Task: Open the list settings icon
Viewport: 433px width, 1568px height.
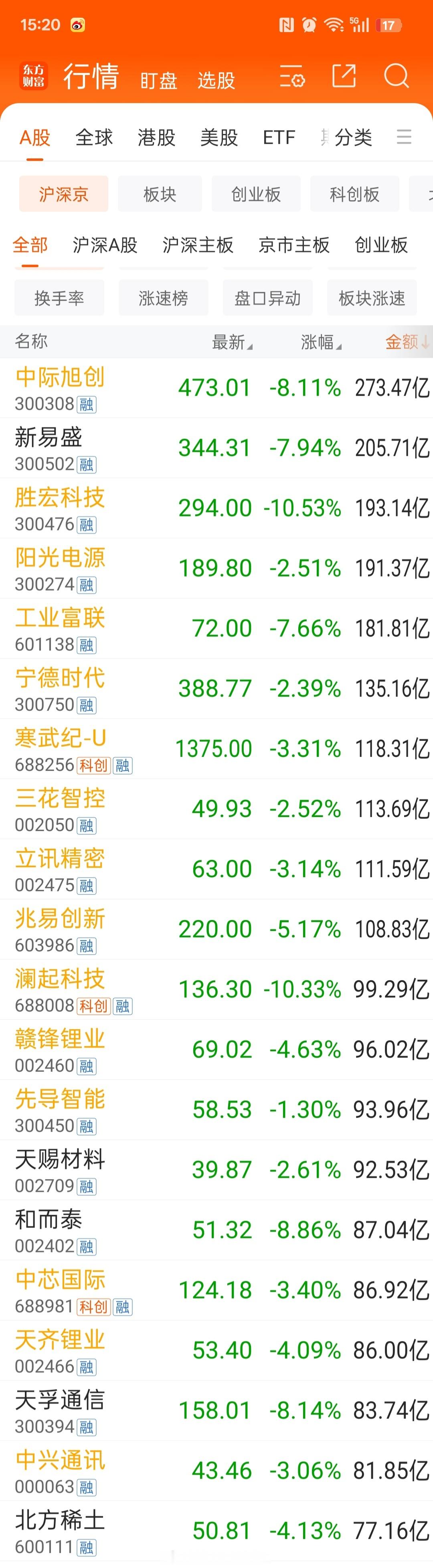Action: (292, 77)
